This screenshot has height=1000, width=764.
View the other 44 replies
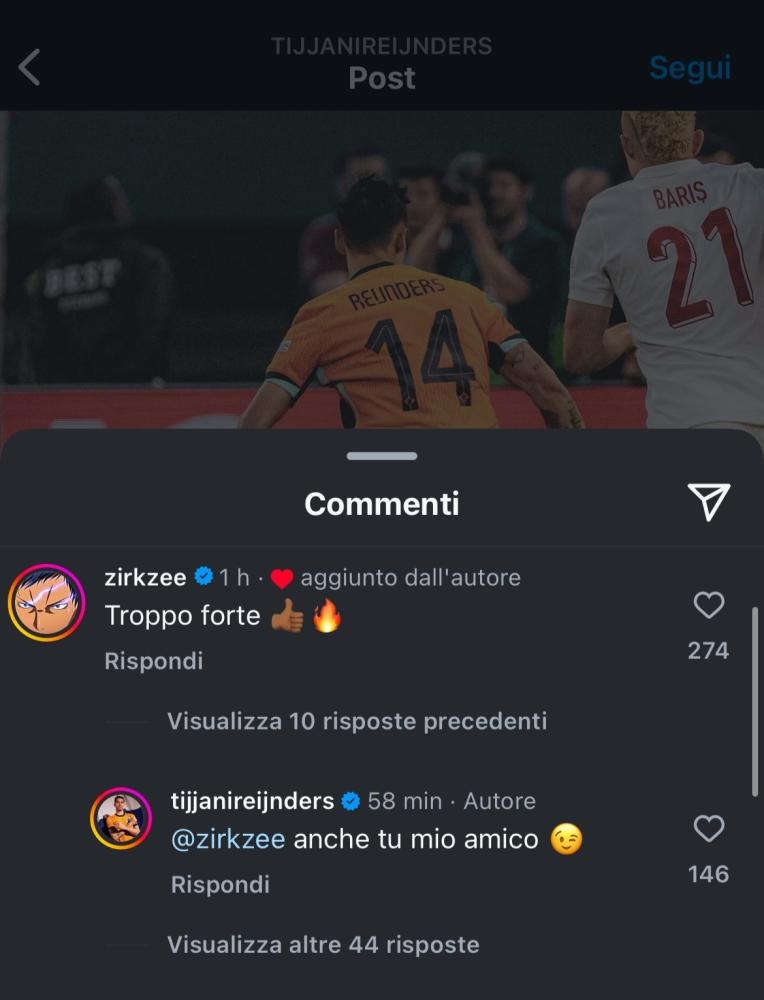tap(322, 945)
